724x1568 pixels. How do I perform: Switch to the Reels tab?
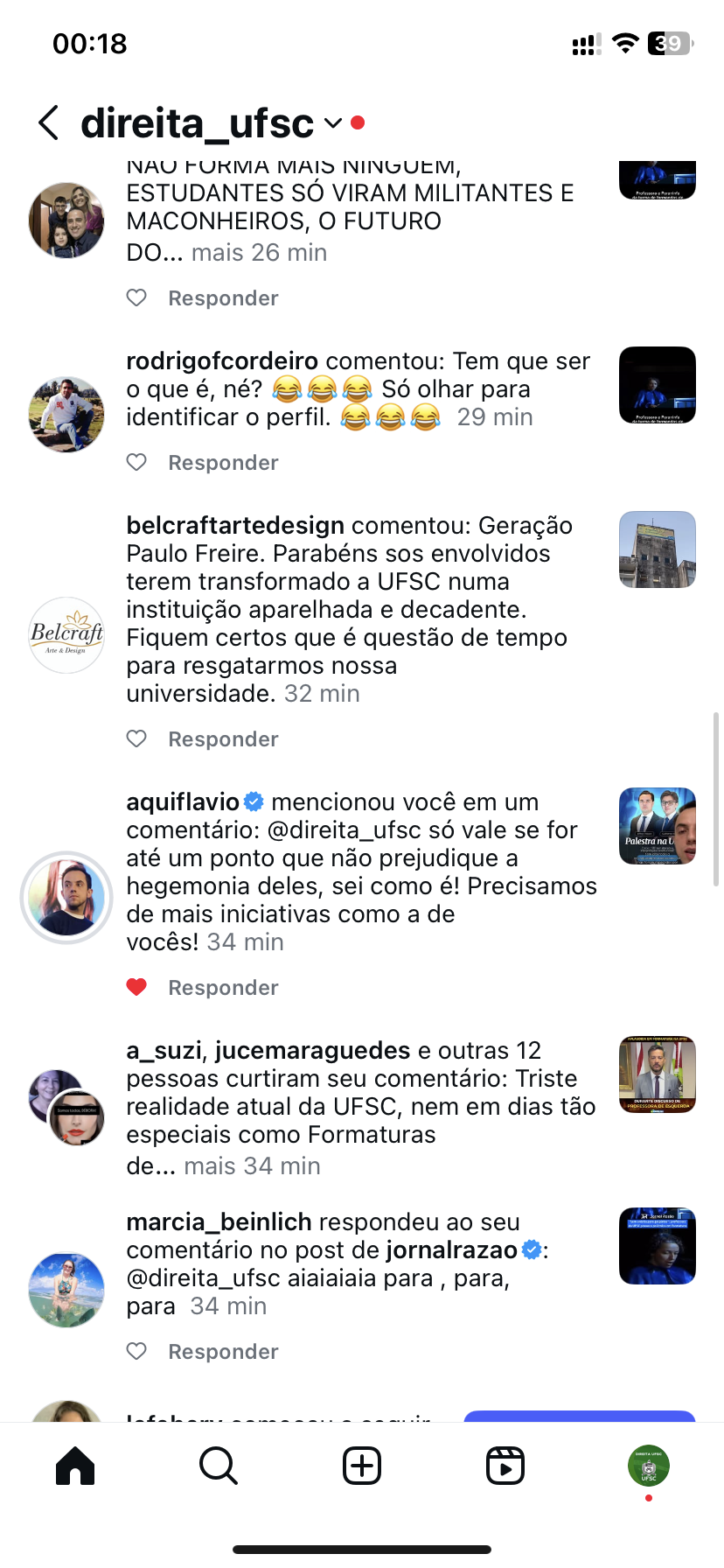(505, 1466)
